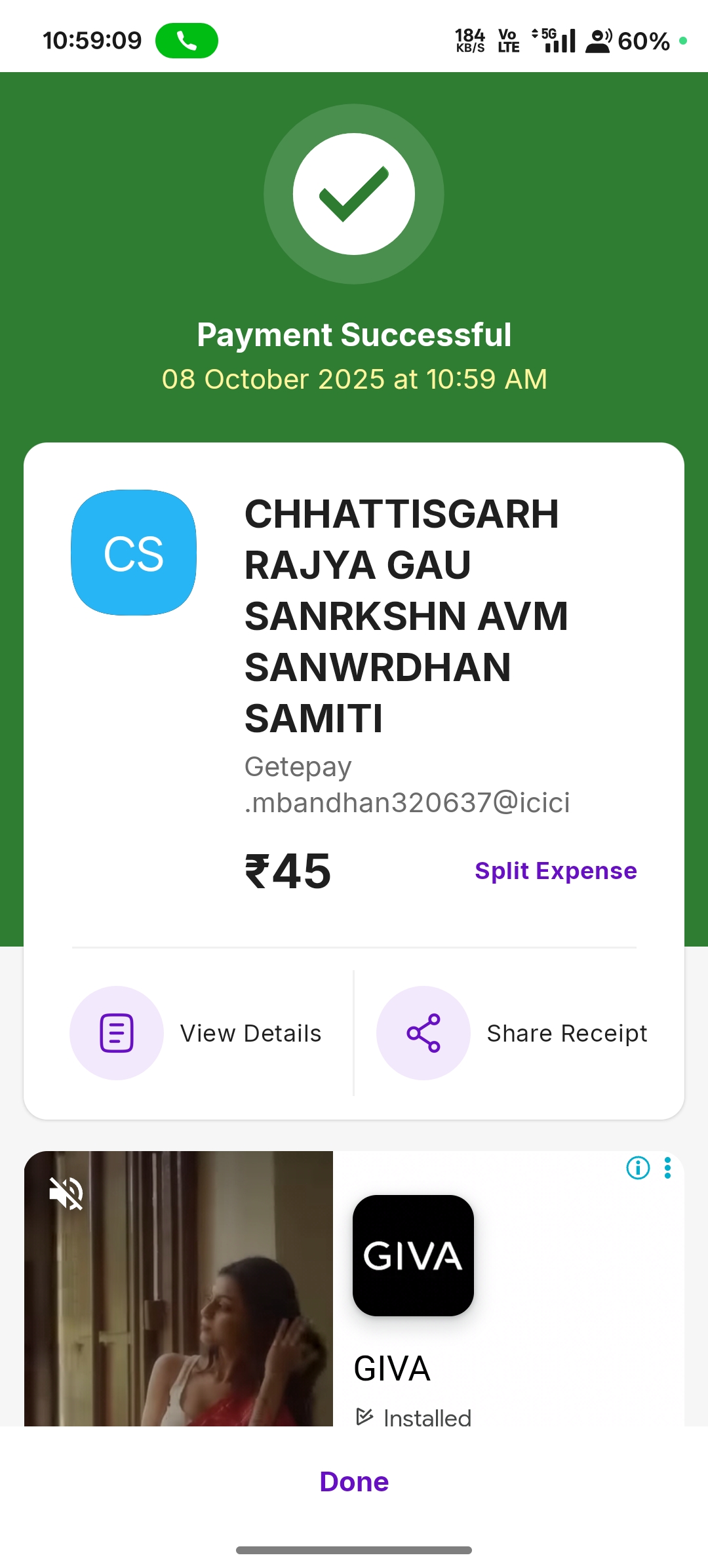Share the payment receipt
This screenshot has width=708, height=1568.
pyautogui.click(x=511, y=1033)
